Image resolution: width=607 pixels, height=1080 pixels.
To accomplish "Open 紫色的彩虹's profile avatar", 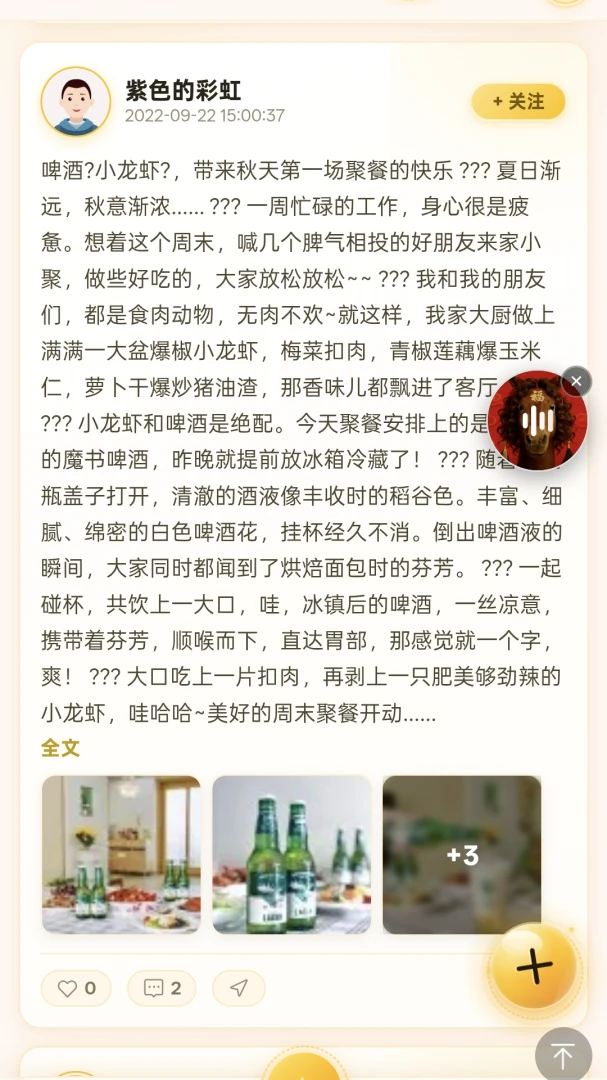I will [x=76, y=101].
